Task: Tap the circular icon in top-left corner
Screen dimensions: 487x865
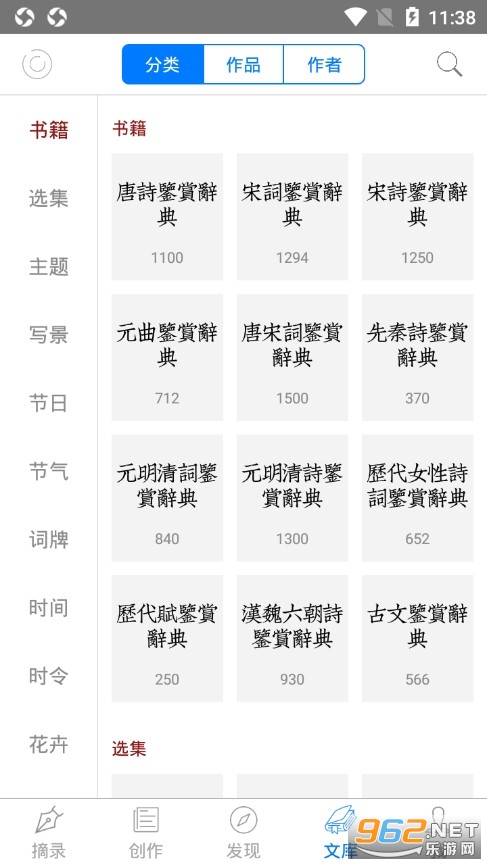Action: pyautogui.click(x=37, y=64)
